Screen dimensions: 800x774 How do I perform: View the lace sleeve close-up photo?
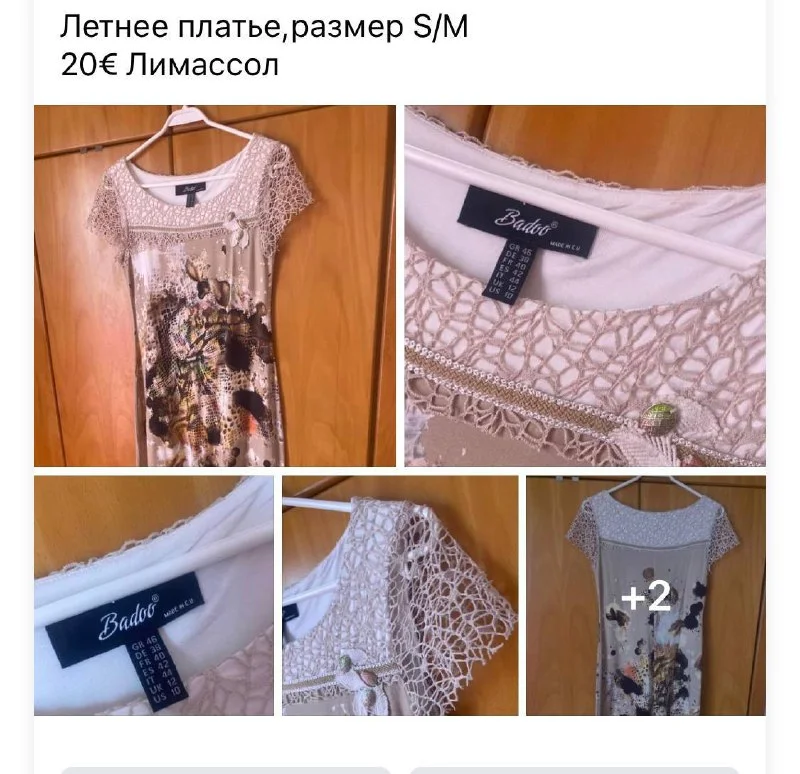coord(400,595)
